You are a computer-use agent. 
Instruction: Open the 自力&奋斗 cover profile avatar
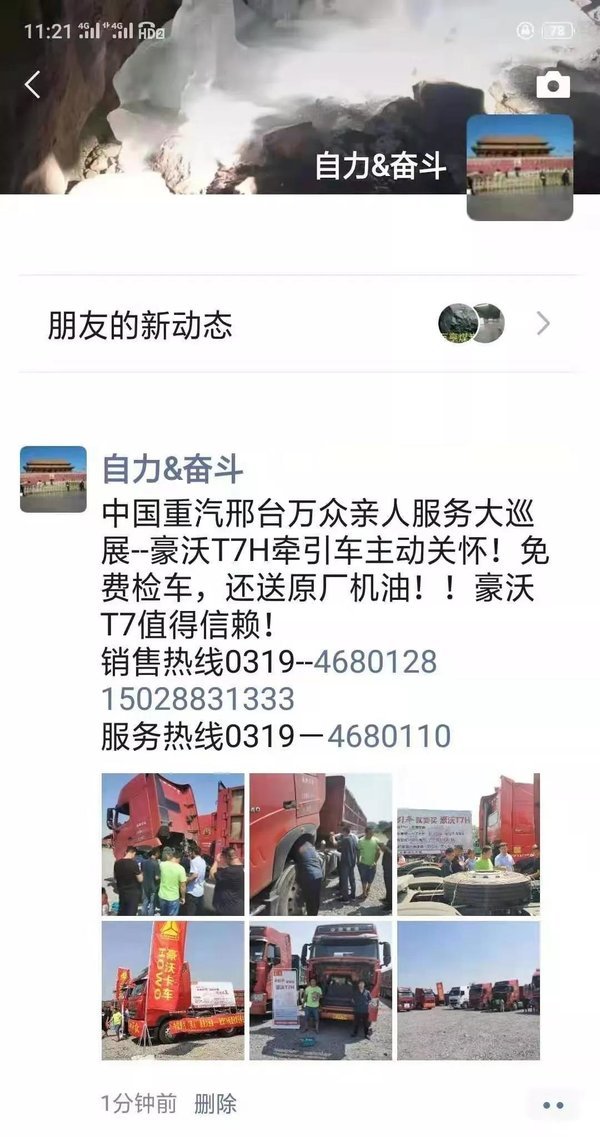pos(519,167)
